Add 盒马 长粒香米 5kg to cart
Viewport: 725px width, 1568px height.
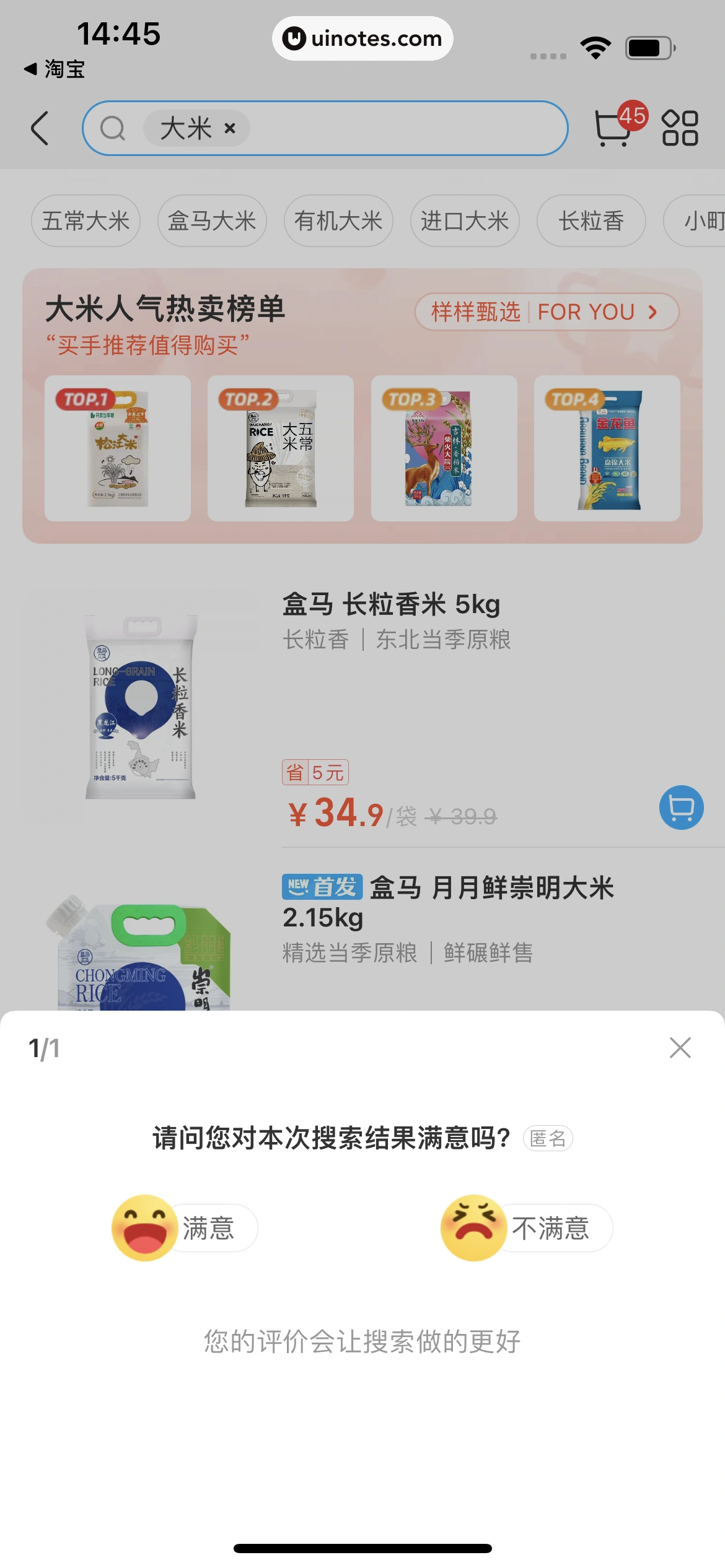(x=681, y=808)
